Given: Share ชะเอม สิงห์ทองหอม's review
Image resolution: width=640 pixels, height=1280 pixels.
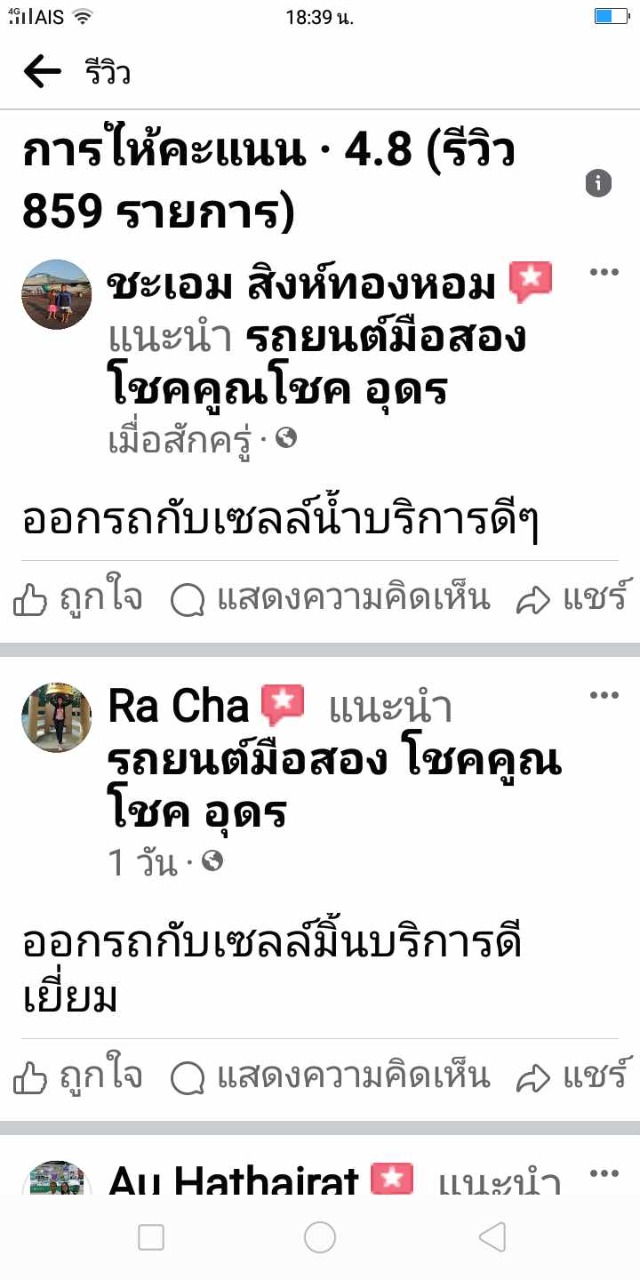Looking at the screenshot, I should coord(572,599).
